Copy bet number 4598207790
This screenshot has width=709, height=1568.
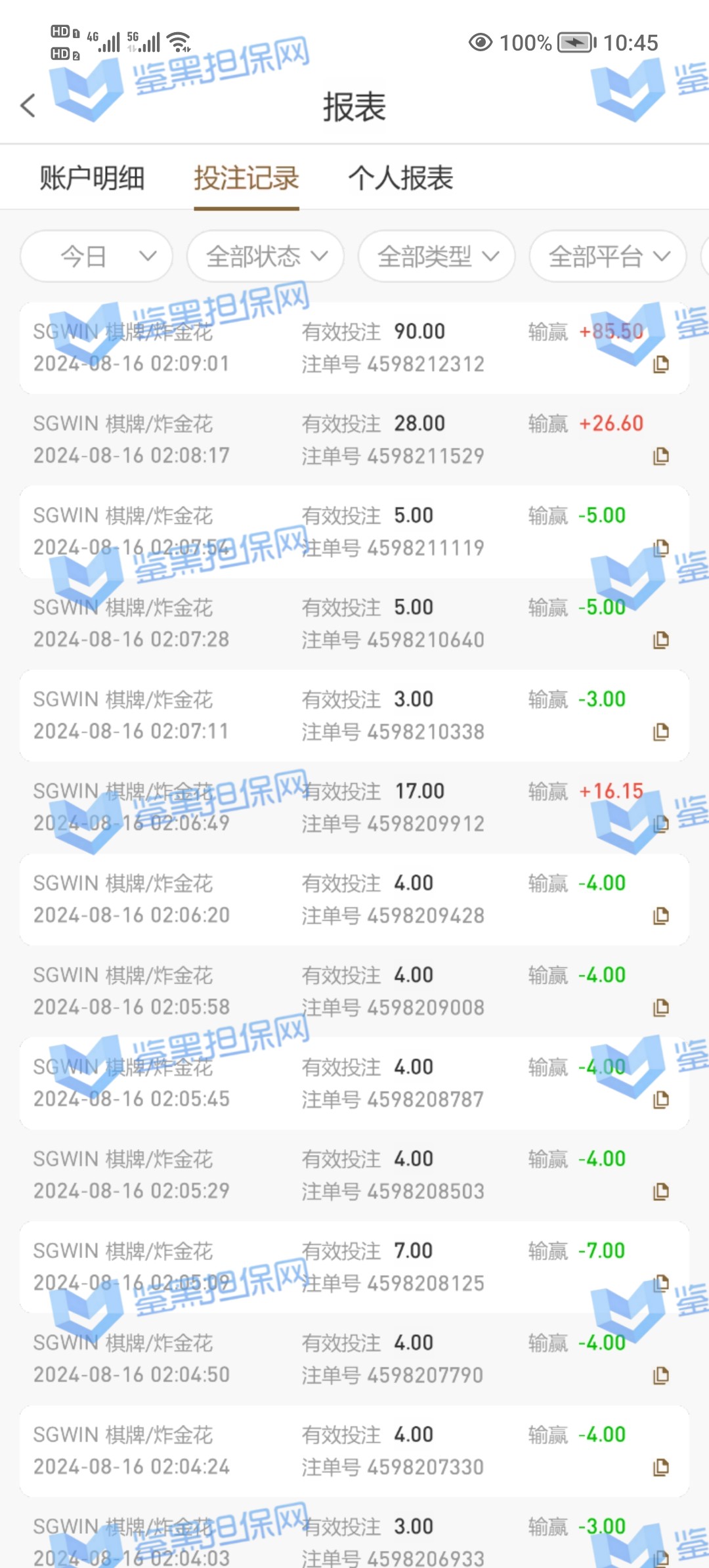(661, 1375)
